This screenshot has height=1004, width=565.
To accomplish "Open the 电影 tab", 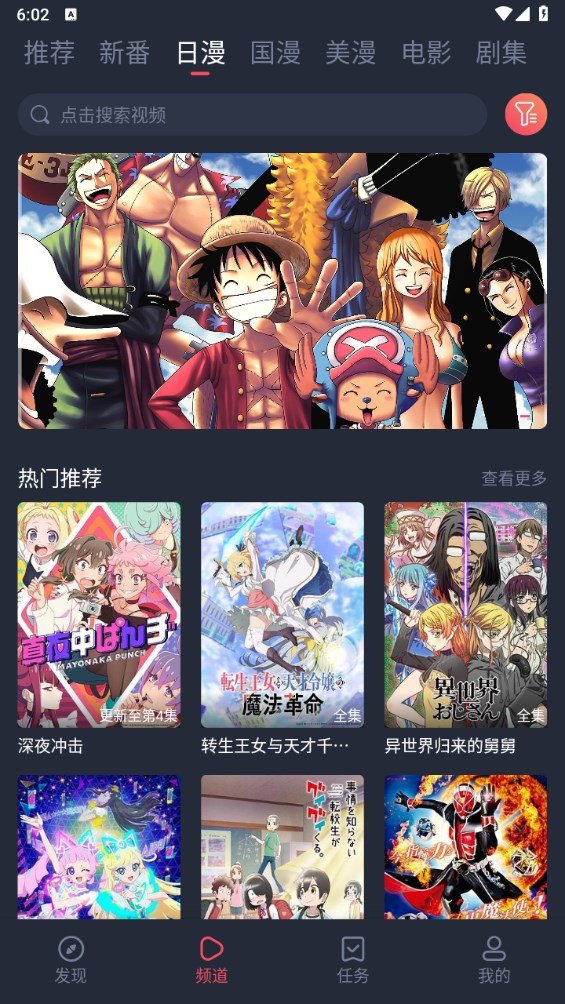I will pos(426,53).
